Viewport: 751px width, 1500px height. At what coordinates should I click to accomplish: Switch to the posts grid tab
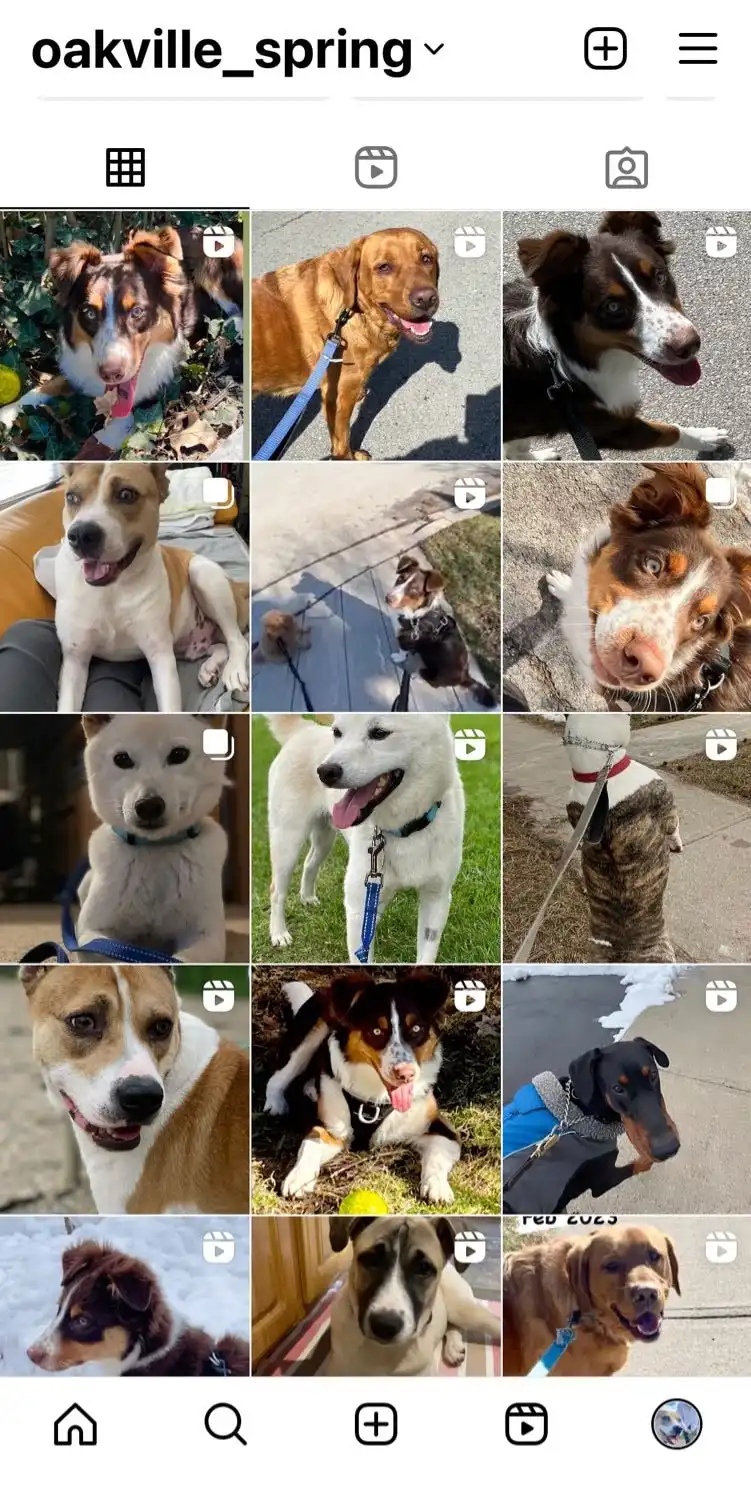pyautogui.click(x=125, y=168)
